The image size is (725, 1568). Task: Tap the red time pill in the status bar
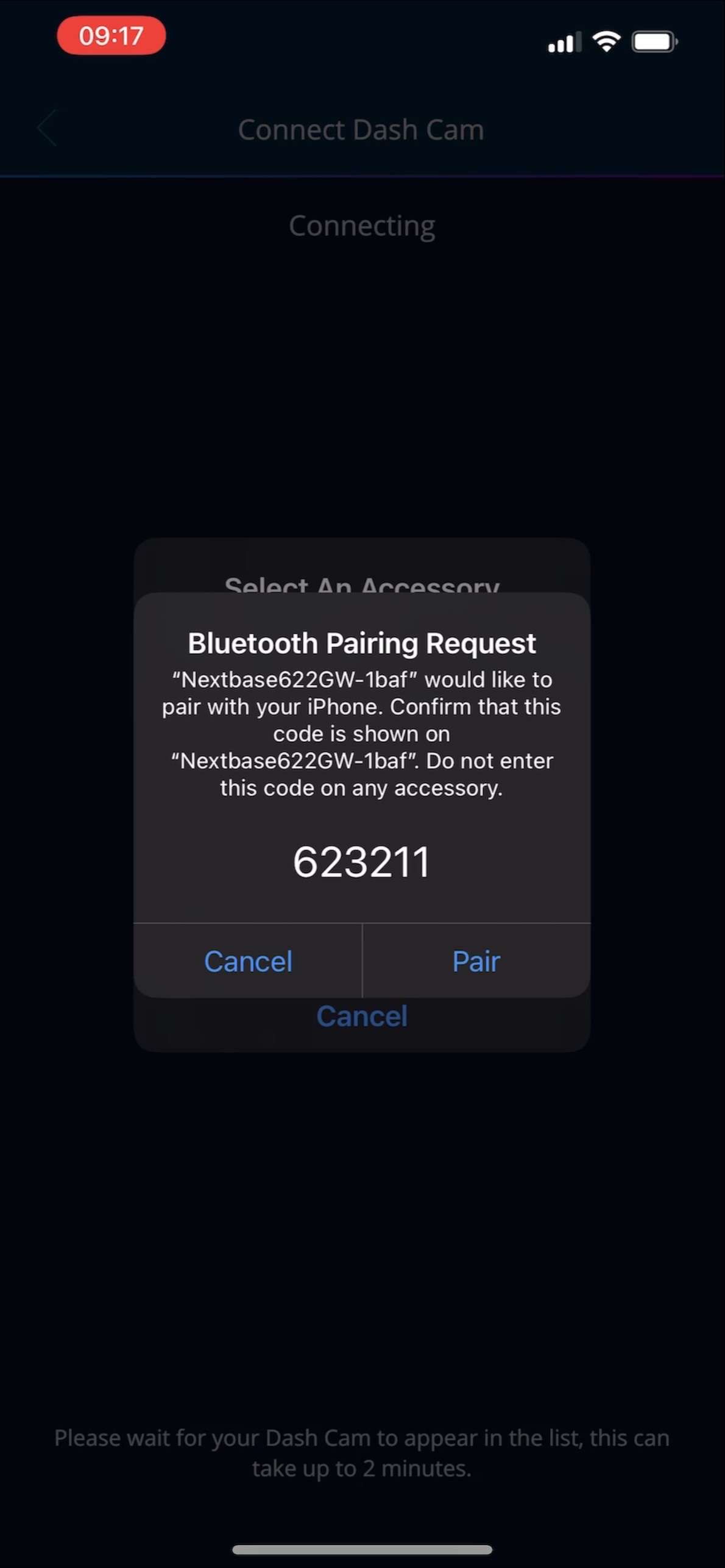pos(111,37)
